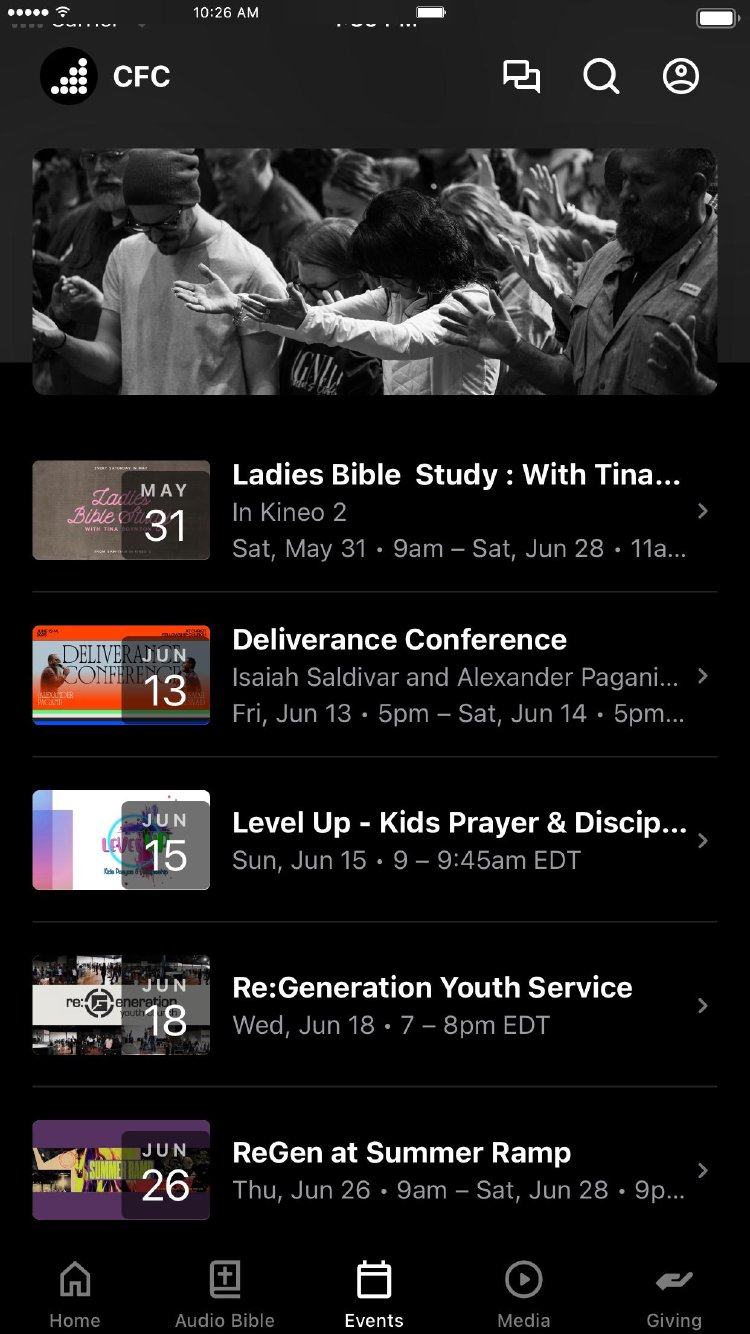Tap the Events tab
This screenshot has width=750, height=1334.
[374, 1294]
